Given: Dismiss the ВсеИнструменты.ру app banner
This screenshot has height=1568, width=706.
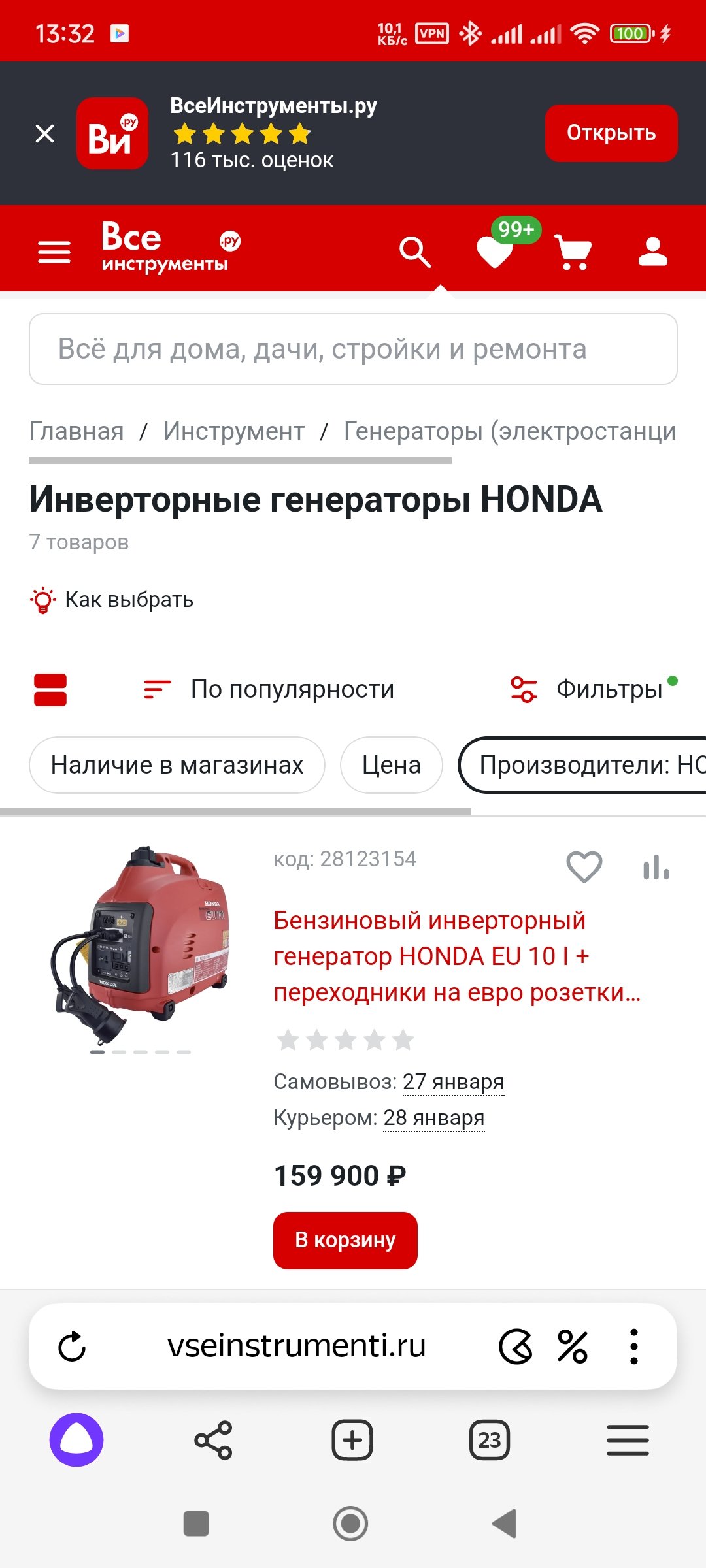Looking at the screenshot, I should (x=44, y=133).
